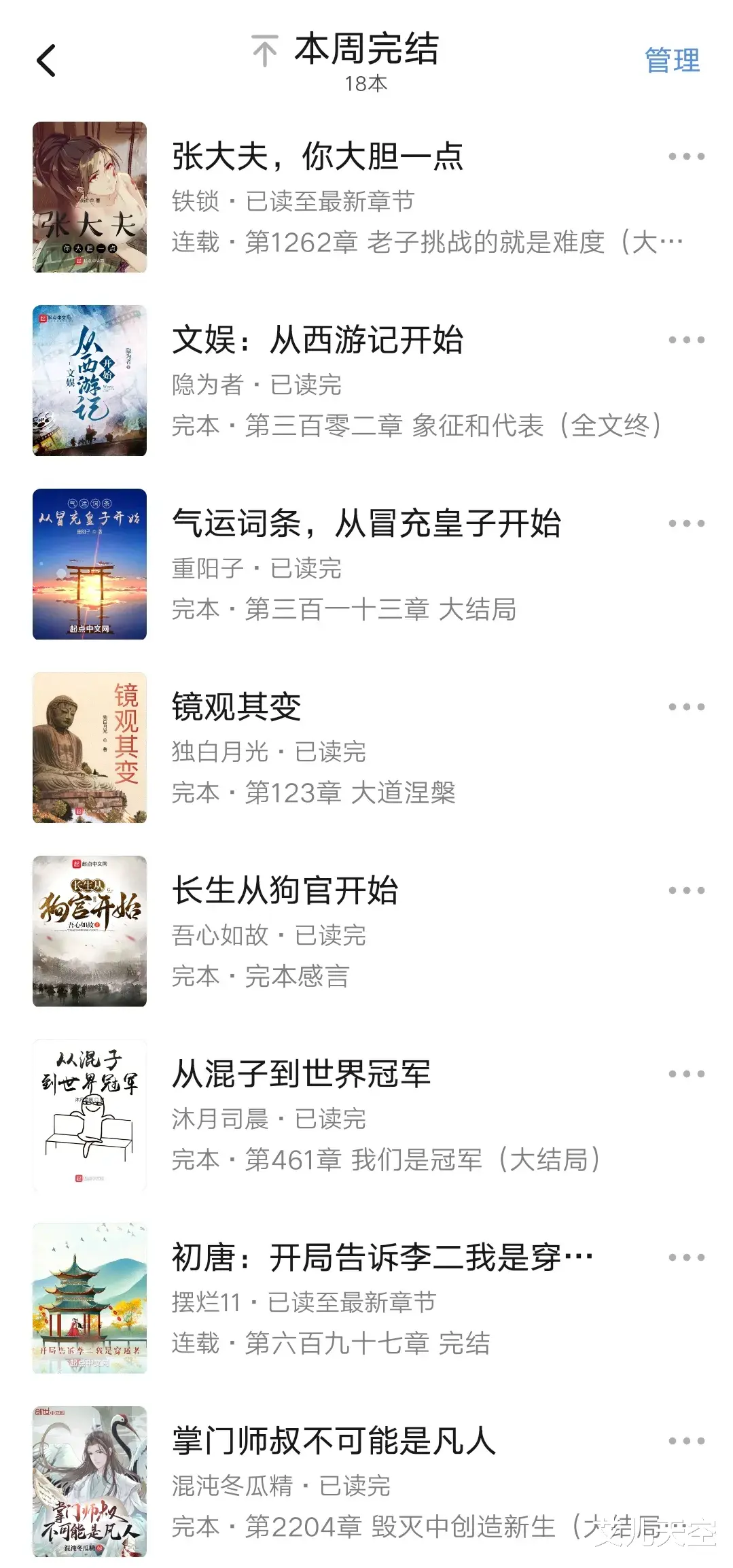Open the book 镜观其变
Image resolution: width=733 pixels, height=1568 pixels.
pyautogui.click(x=236, y=708)
